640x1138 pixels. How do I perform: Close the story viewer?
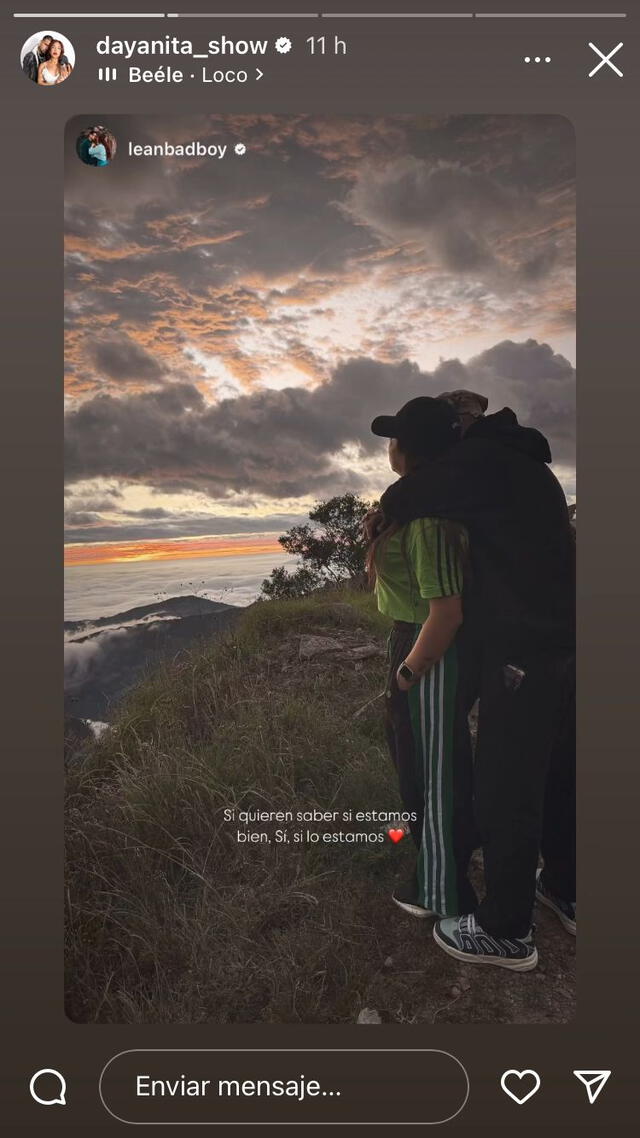pos(605,60)
